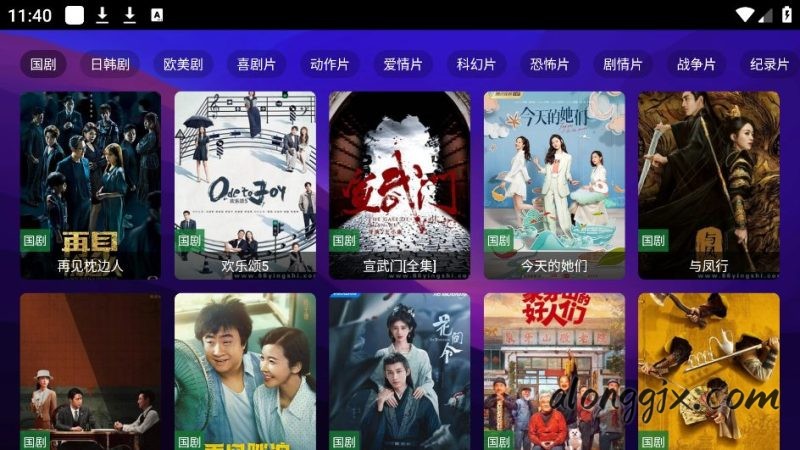
Task: Switch to the 纪录片 category
Action: point(770,64)
